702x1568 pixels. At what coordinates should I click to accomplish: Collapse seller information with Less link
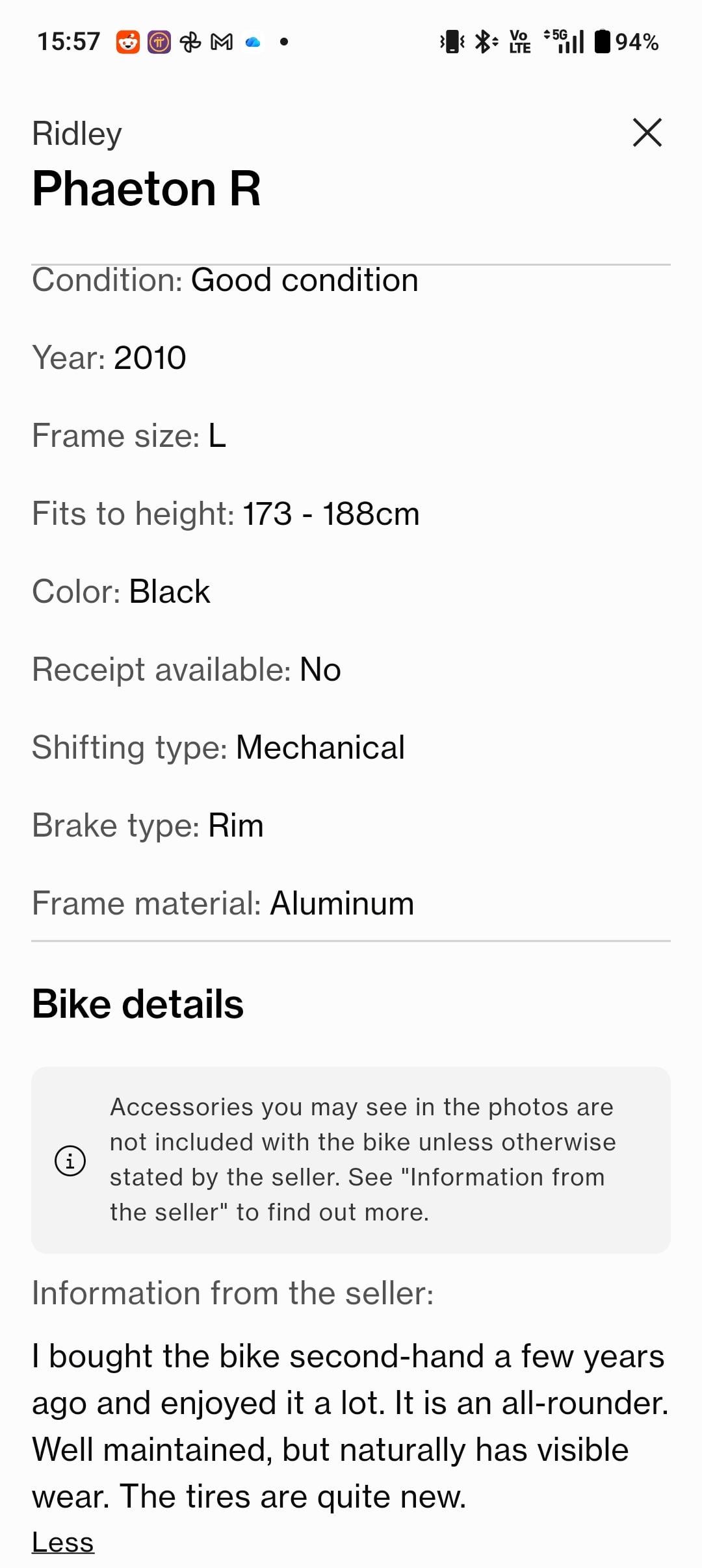pyautogui.click(x=63, y=1542)
